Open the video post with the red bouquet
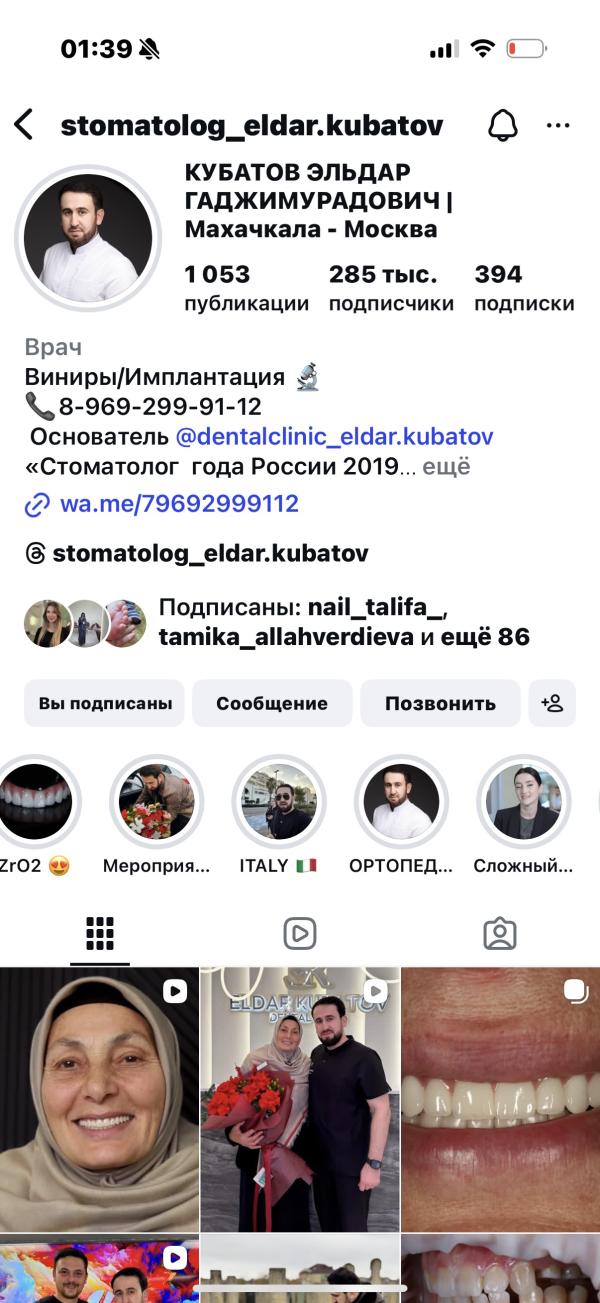 pos(300,1099)
